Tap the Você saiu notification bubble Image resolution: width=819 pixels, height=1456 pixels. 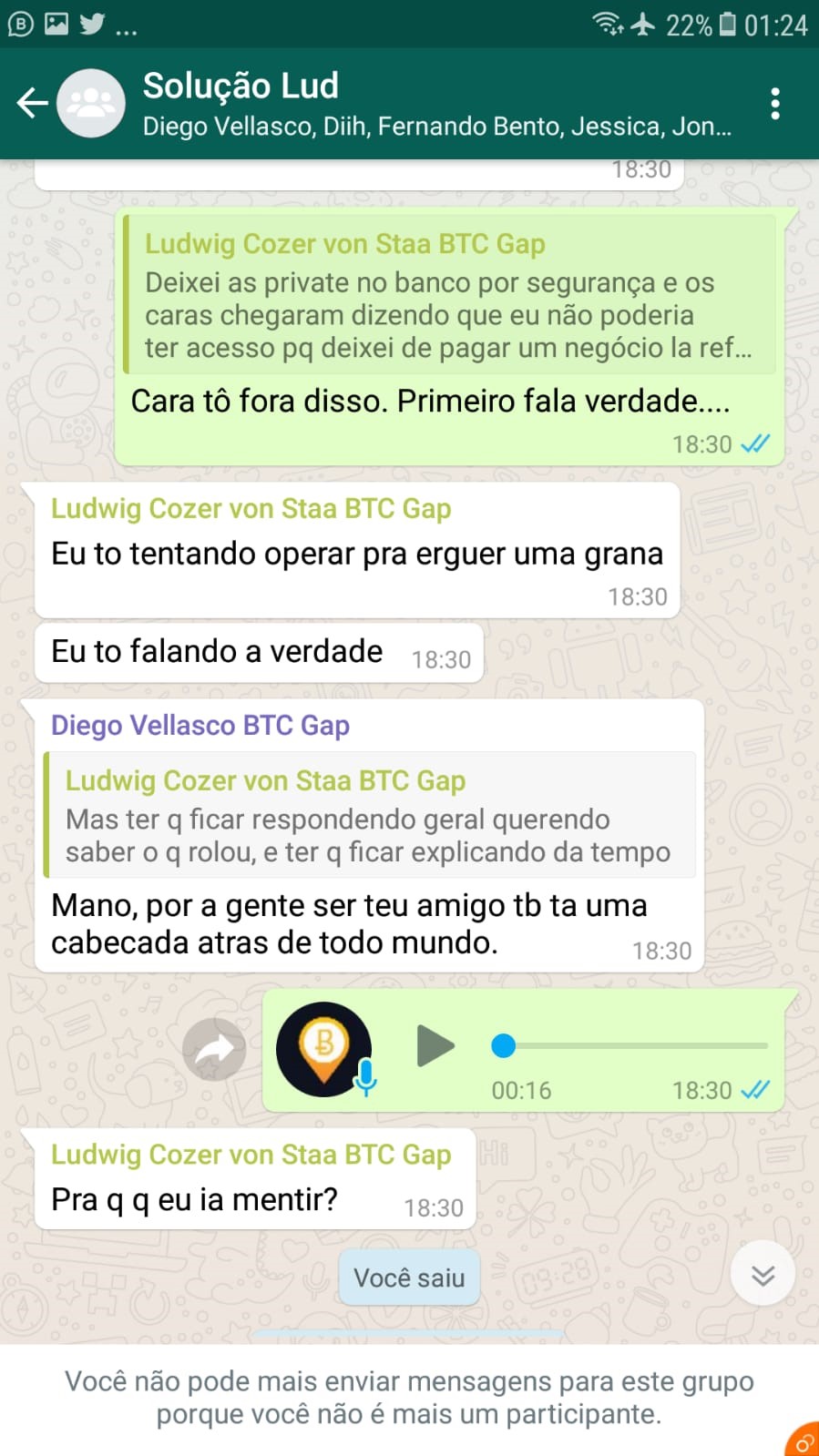[x=408, y=1277]
